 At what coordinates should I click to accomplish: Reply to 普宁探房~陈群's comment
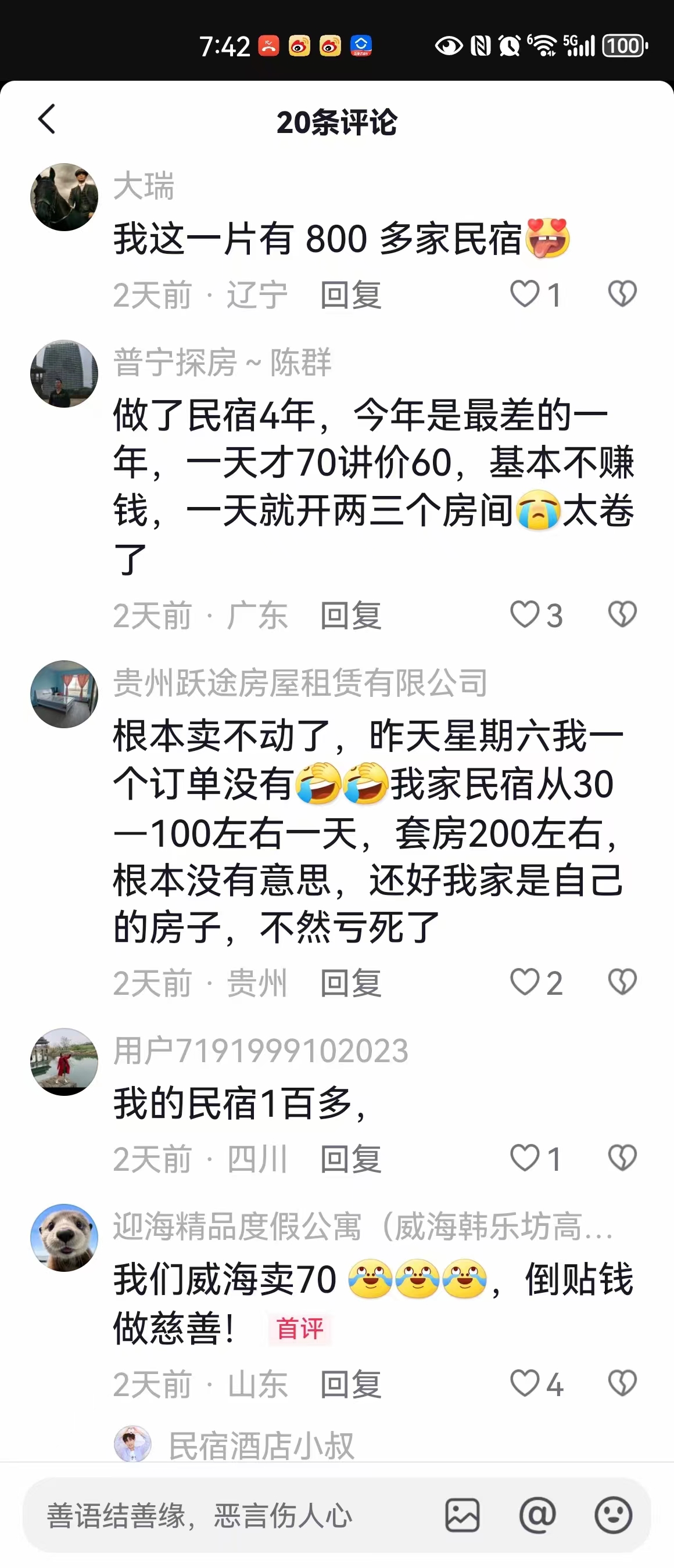[x=351, y=616]
